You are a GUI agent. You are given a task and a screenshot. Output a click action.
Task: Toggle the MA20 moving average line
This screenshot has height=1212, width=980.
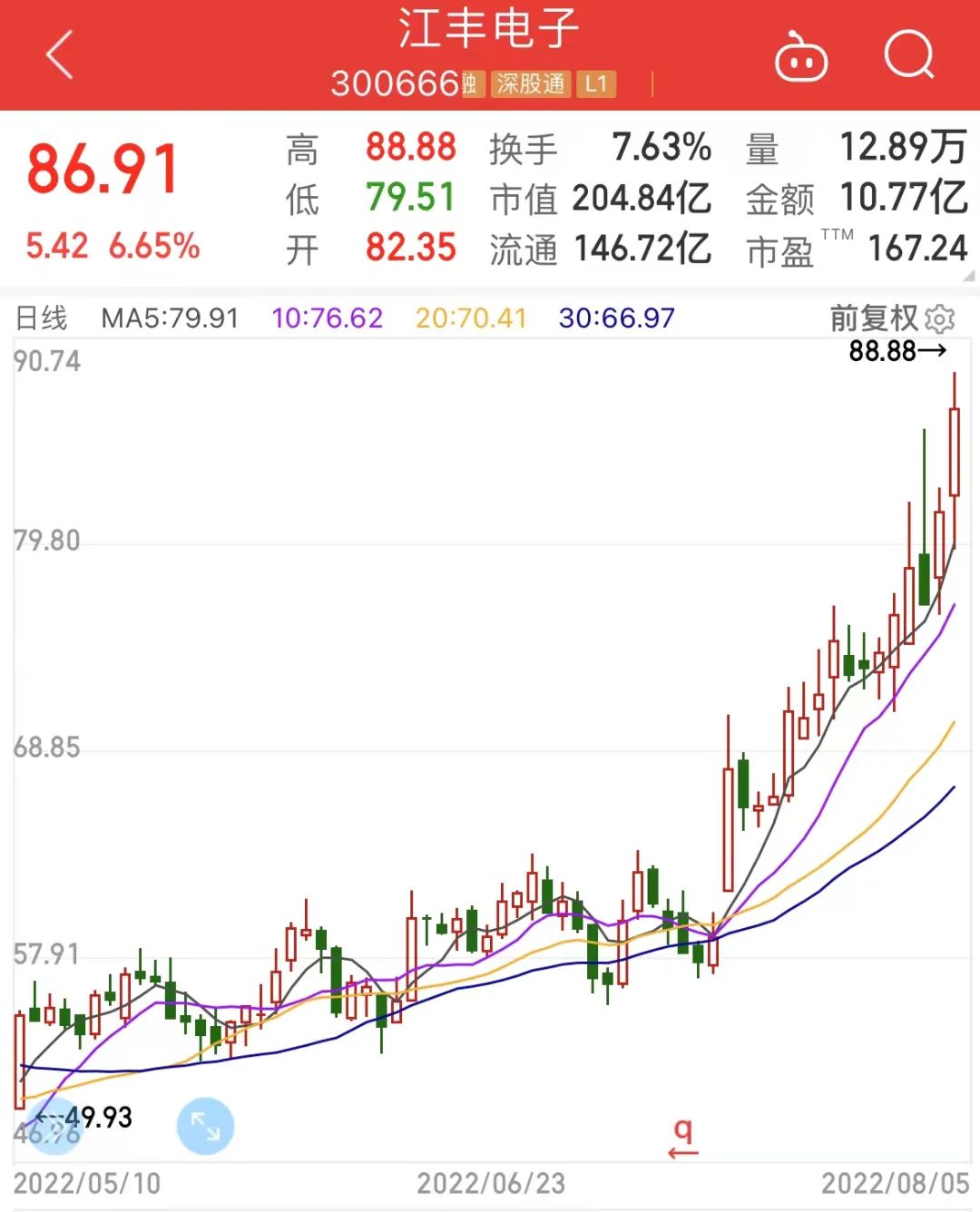point(471,318)
